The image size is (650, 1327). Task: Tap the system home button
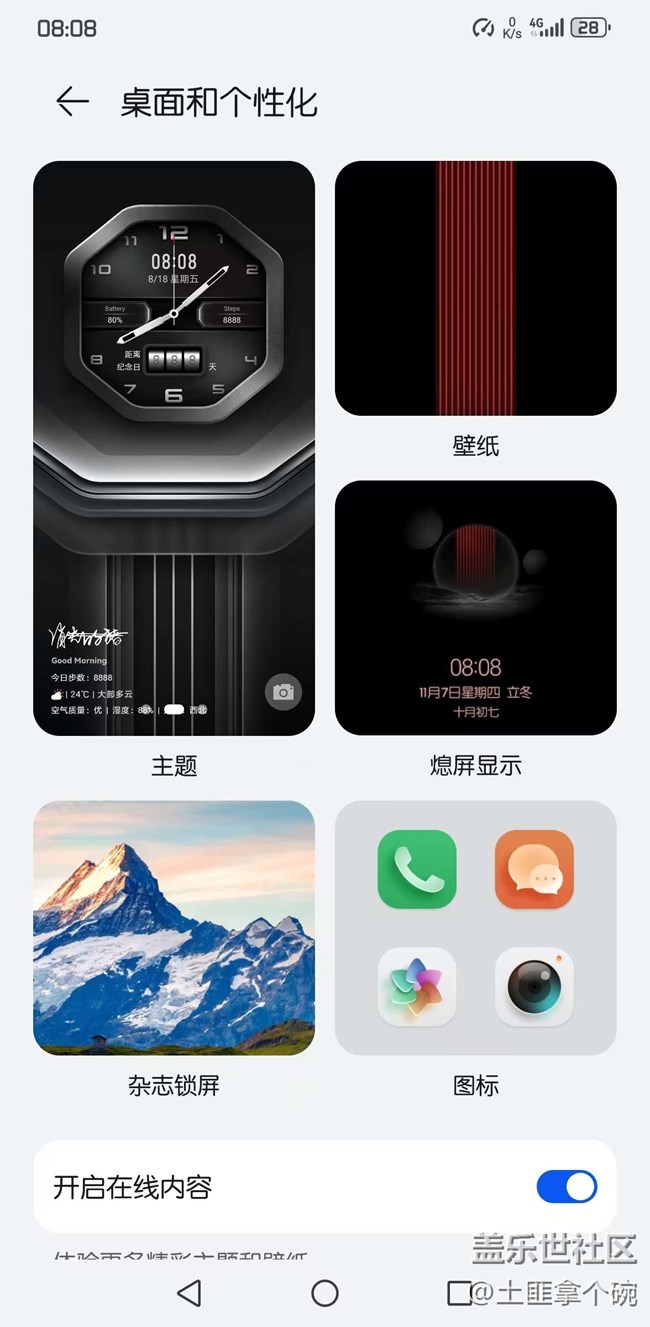point(325,1293)
